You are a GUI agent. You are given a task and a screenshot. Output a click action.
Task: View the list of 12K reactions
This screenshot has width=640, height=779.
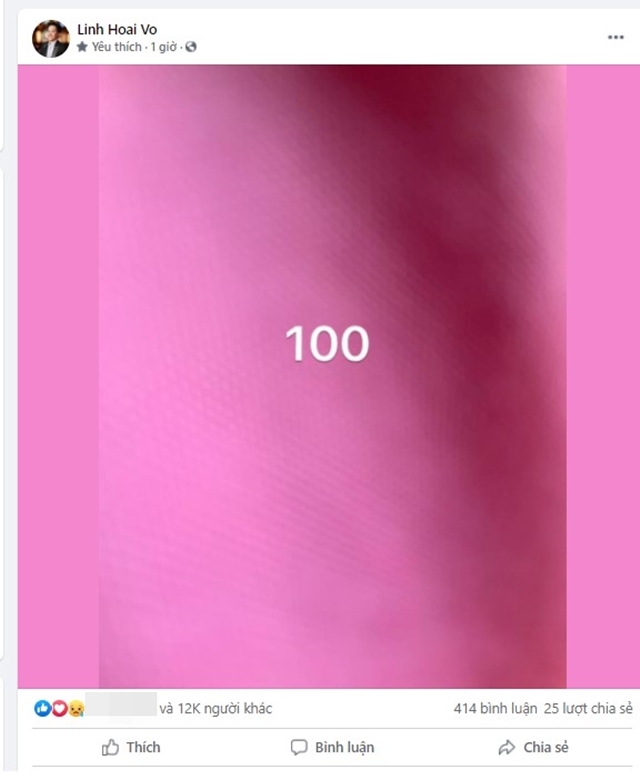coord(215,708)
